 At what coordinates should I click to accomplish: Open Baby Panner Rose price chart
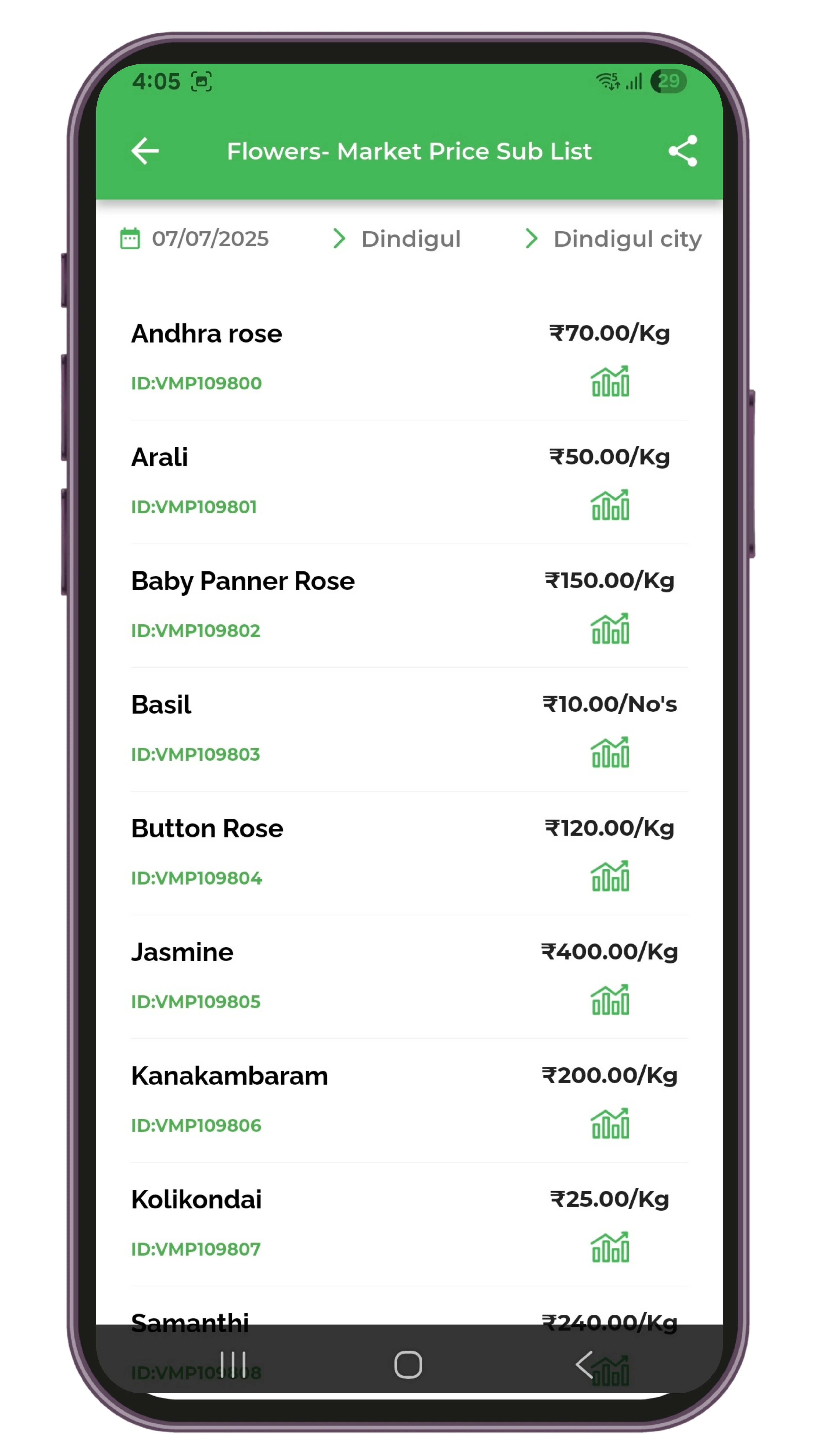click(x=610, y=629)
